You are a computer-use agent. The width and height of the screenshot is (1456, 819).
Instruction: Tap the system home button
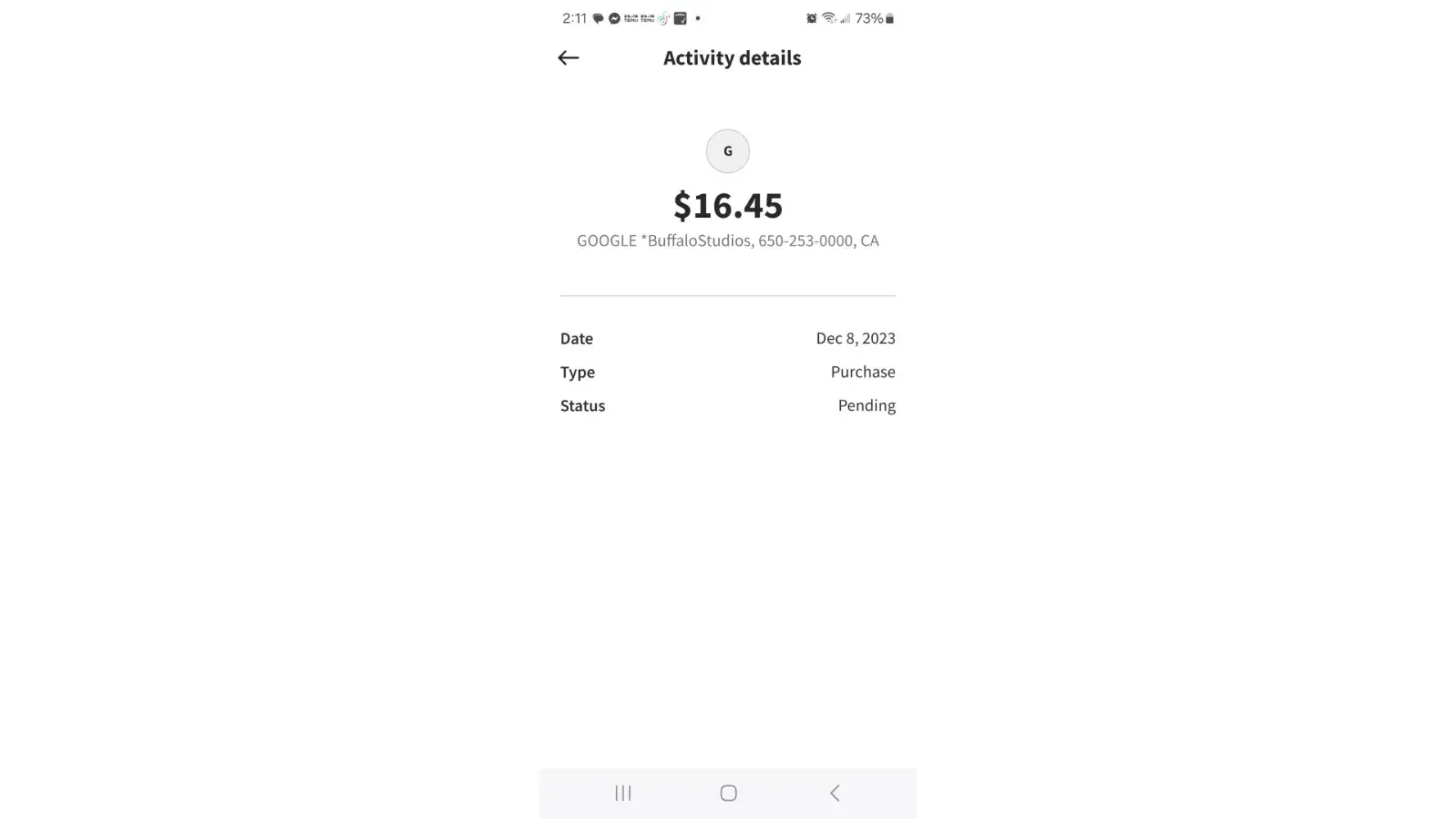tap(728, 793)
